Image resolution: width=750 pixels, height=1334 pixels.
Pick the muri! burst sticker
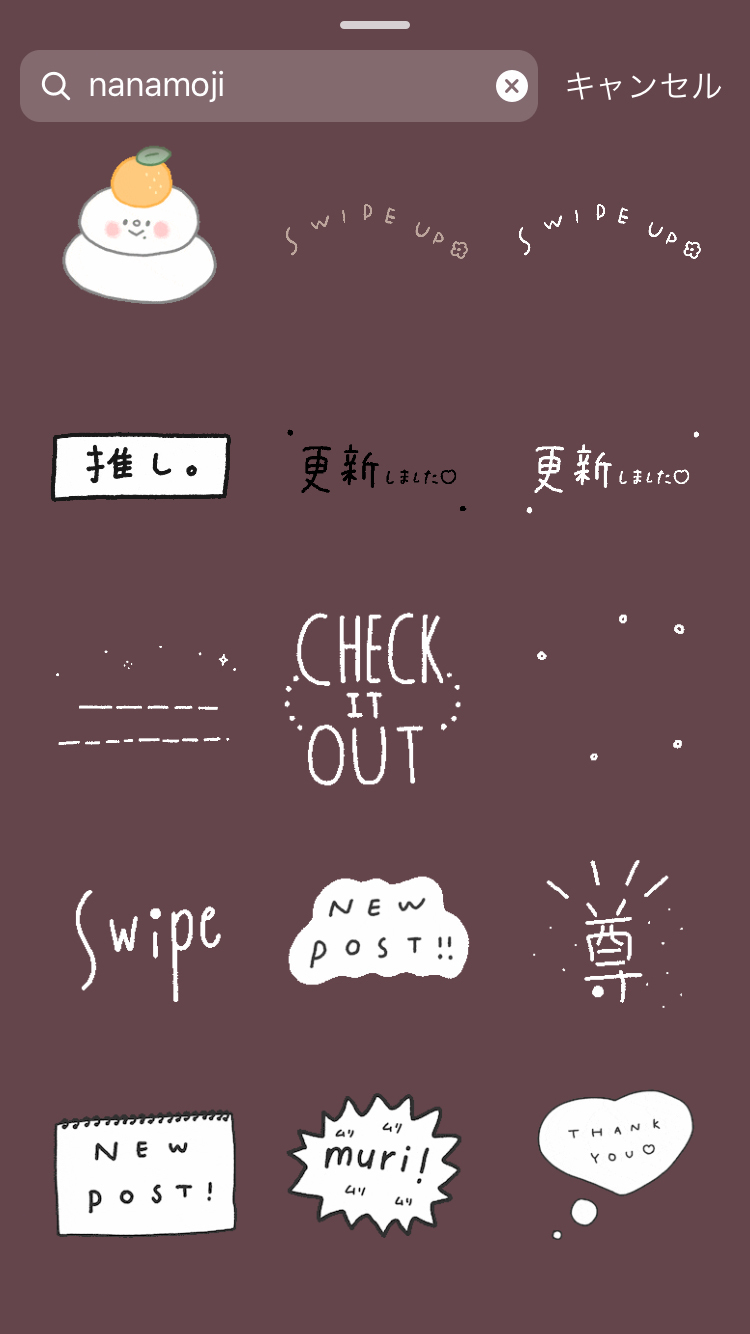375,1165
